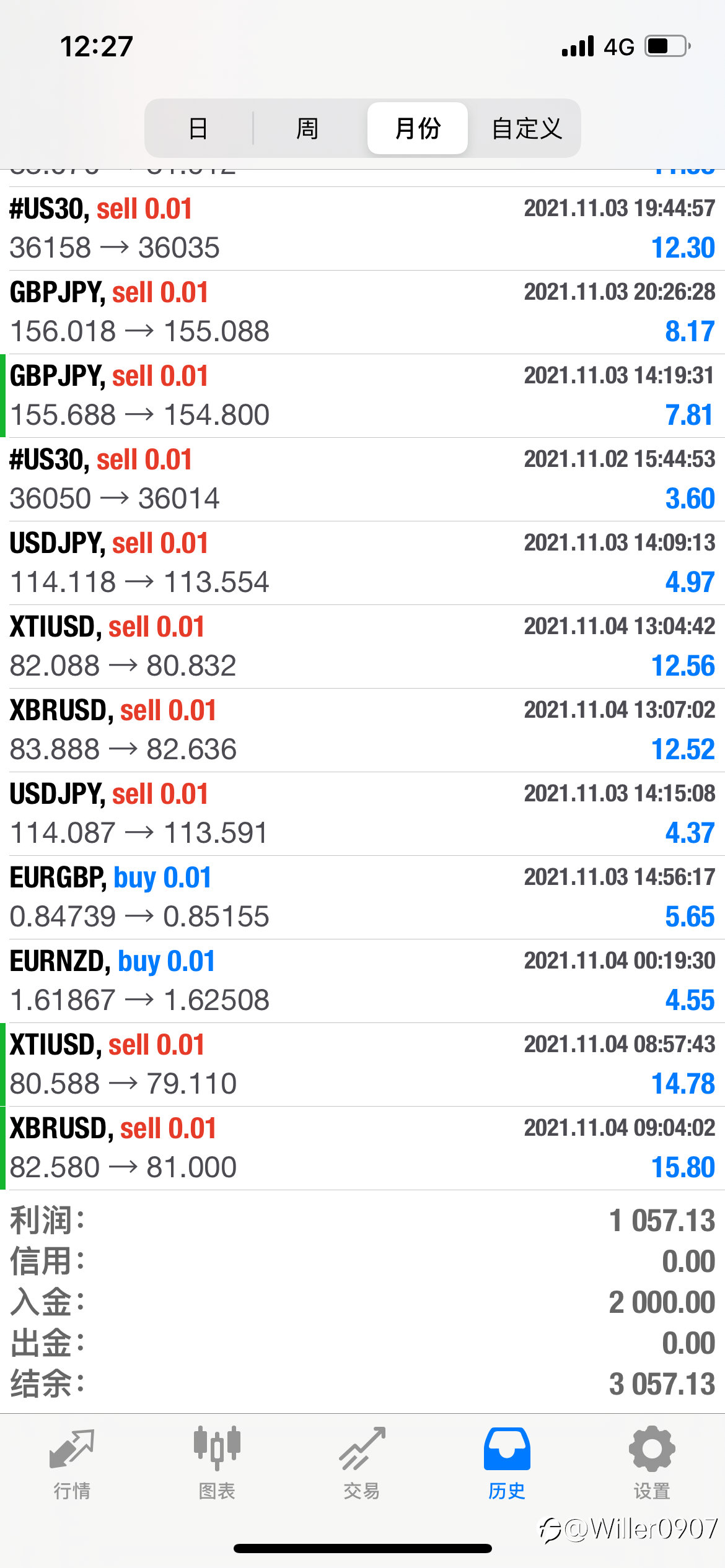Open the #US30 sell trade at 19:44:57
Image resolution: width=725 pixels, height=1568 pixels.
coord(362,229)
